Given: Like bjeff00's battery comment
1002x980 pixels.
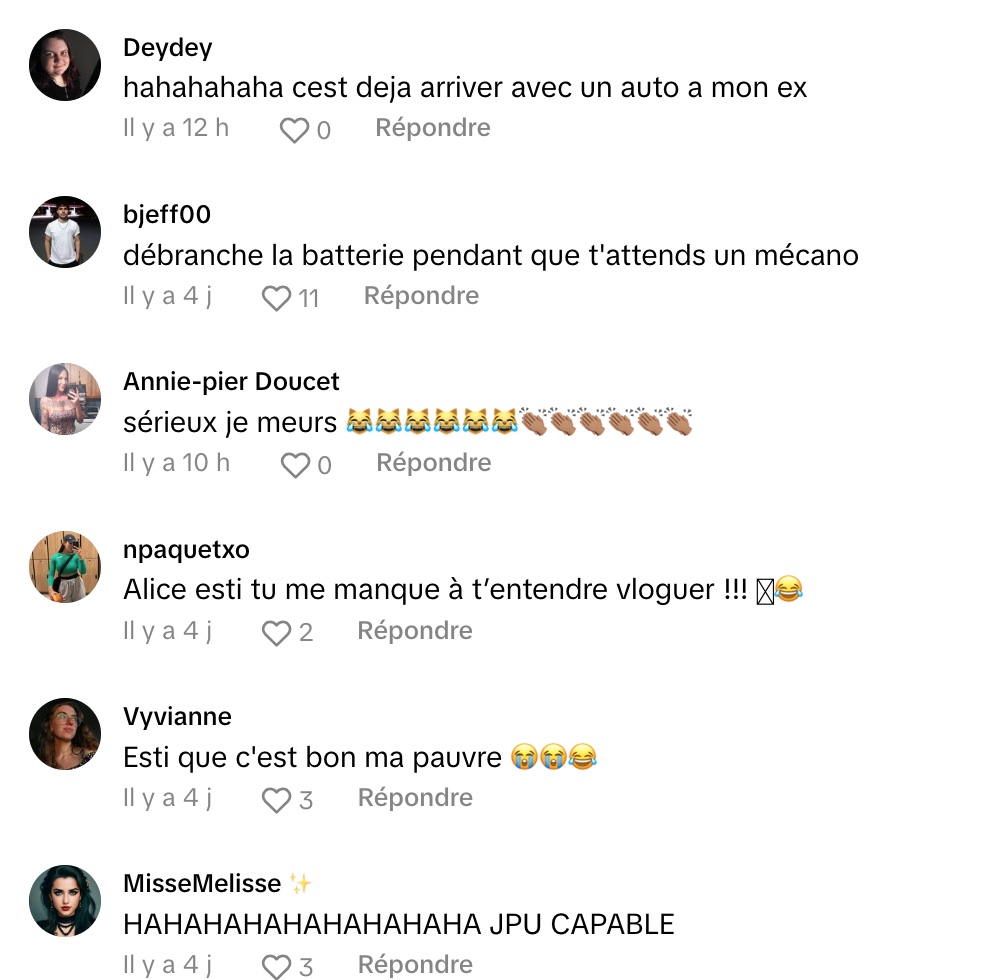Looking at the screenshot, I should [276, 298].
